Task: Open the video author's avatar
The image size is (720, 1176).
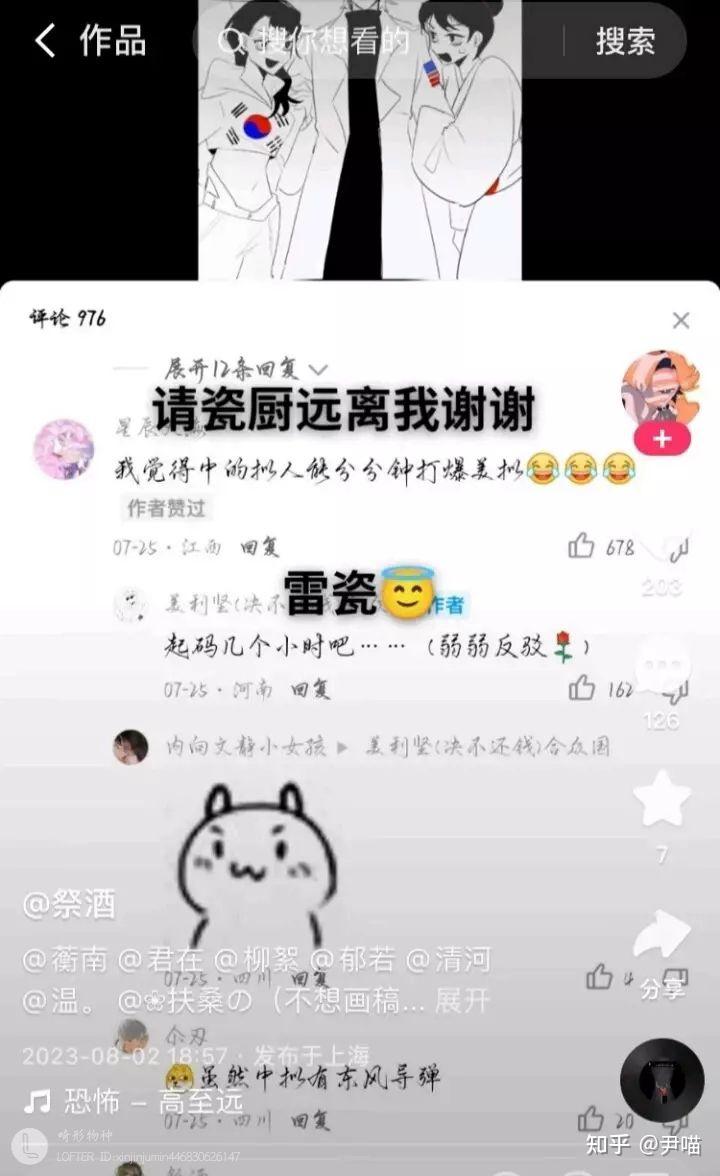Action: click(x=660, y=388)
